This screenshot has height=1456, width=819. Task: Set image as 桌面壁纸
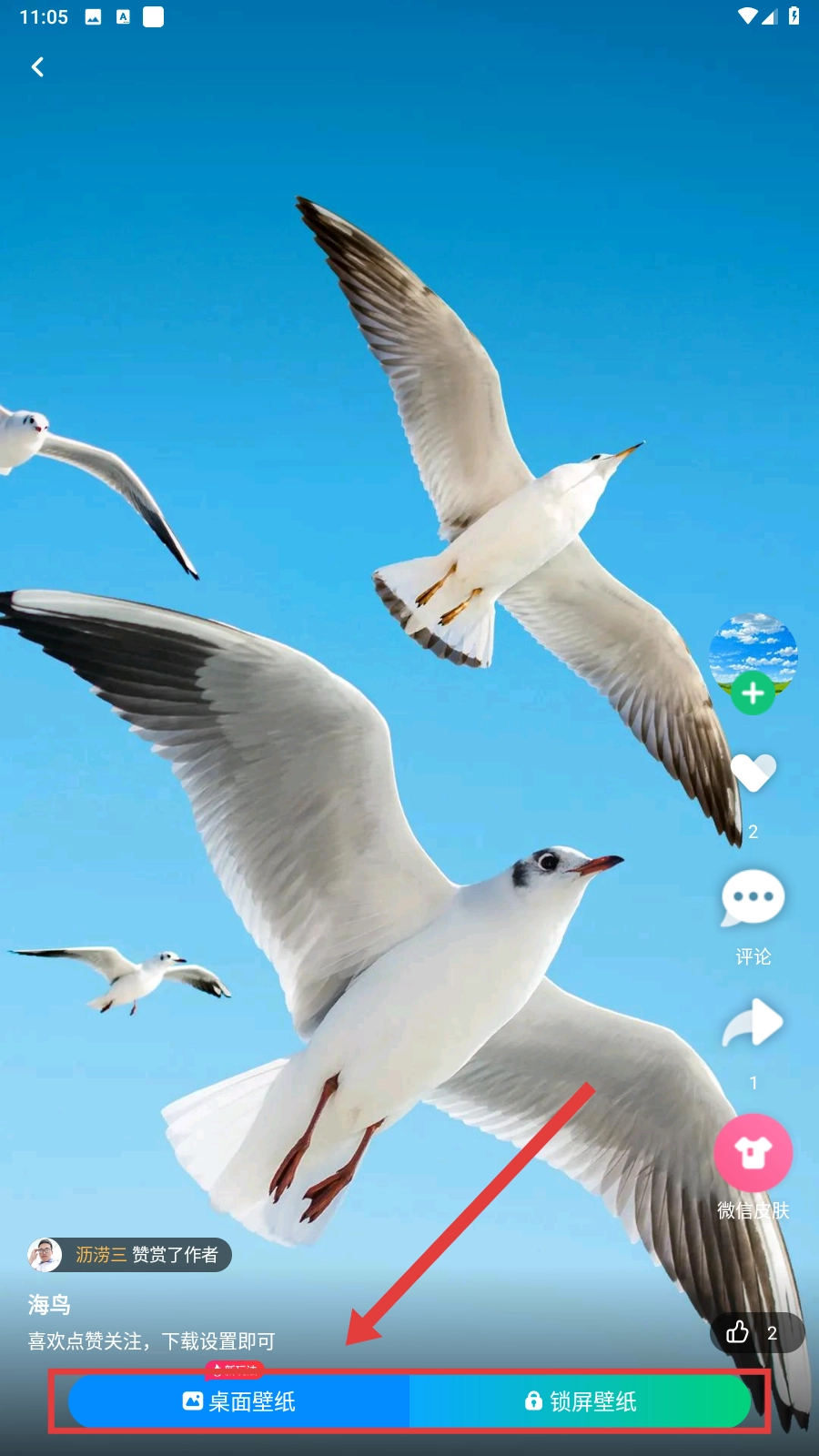point(239,1401)
